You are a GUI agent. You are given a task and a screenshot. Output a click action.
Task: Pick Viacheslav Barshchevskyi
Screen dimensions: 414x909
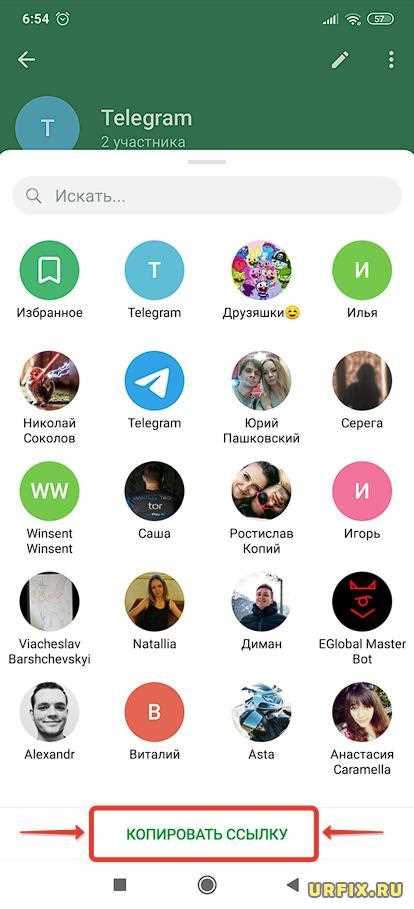pos(50,619)
